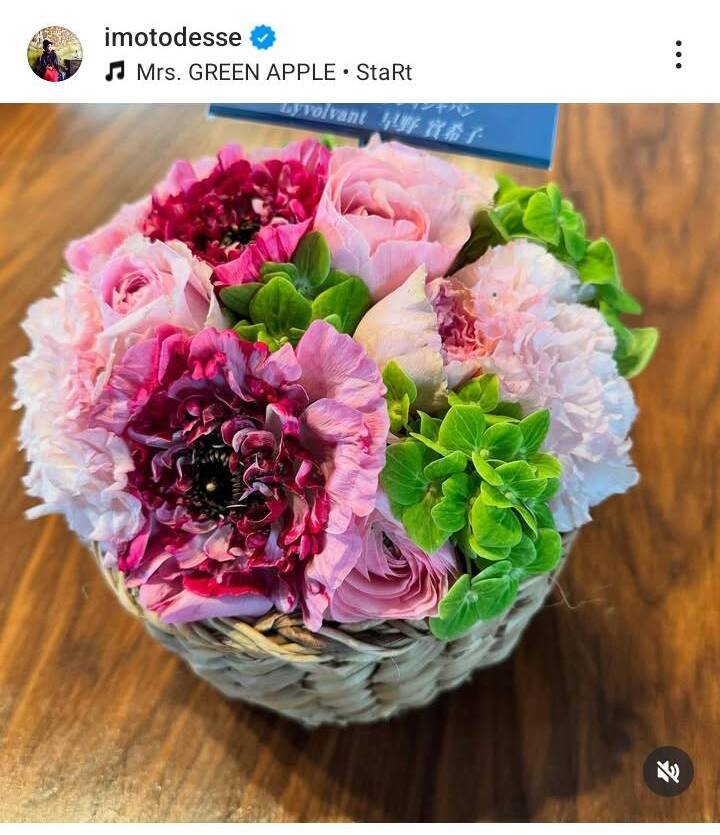The height and width of the screenshot is (835, 720).
Task: Open the imotodesse username link
Action: click(x=172, y=38)
